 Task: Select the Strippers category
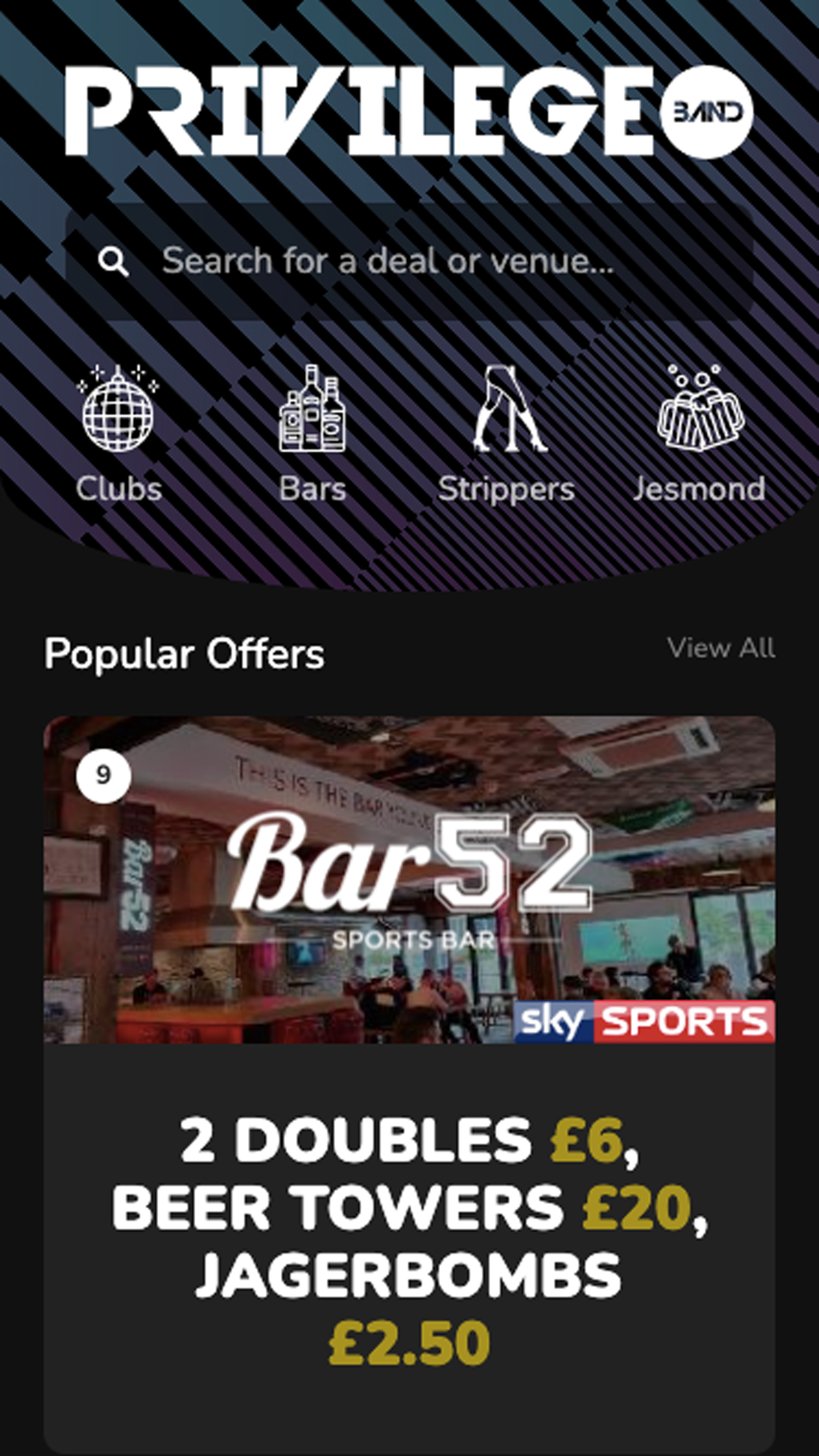507,435
